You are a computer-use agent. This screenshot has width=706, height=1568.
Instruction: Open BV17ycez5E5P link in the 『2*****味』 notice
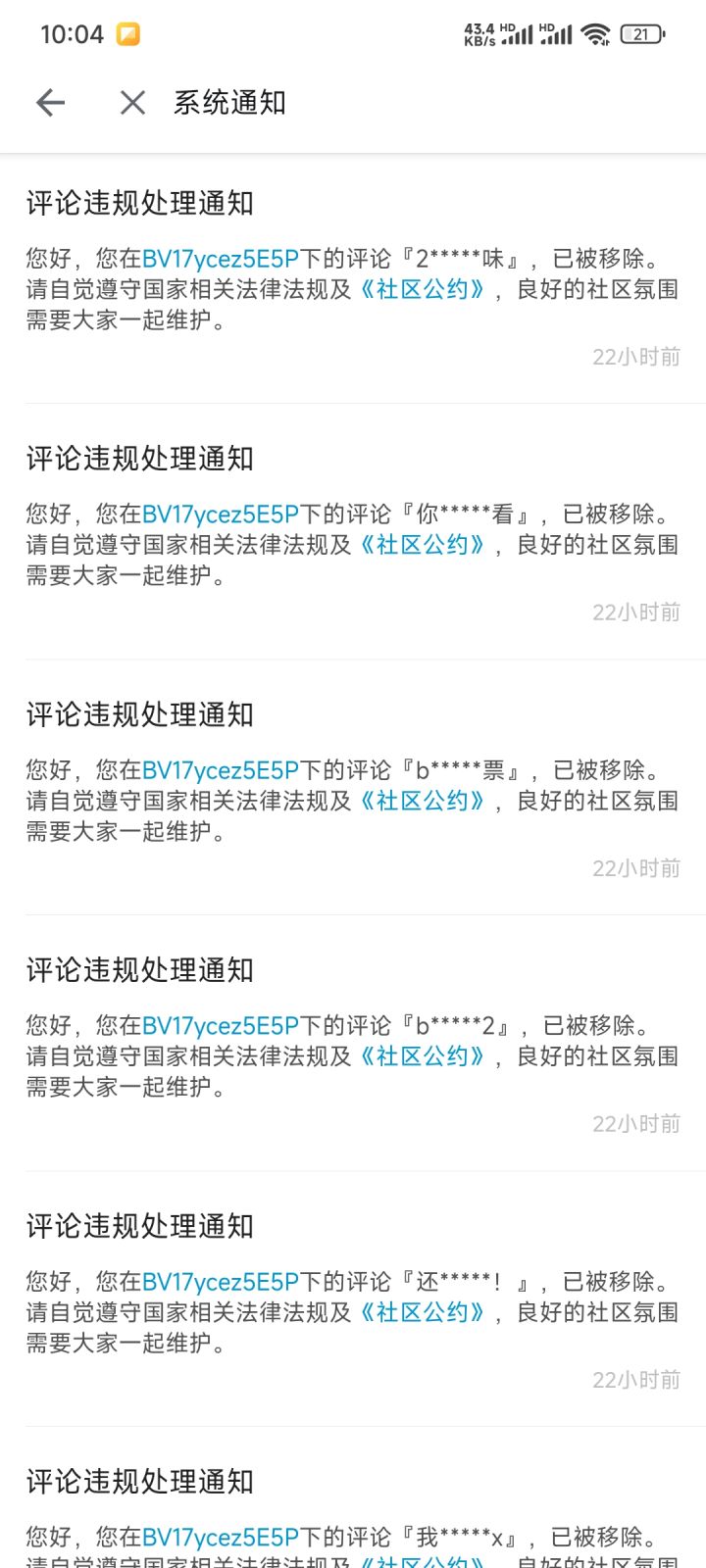click(221, 259)
